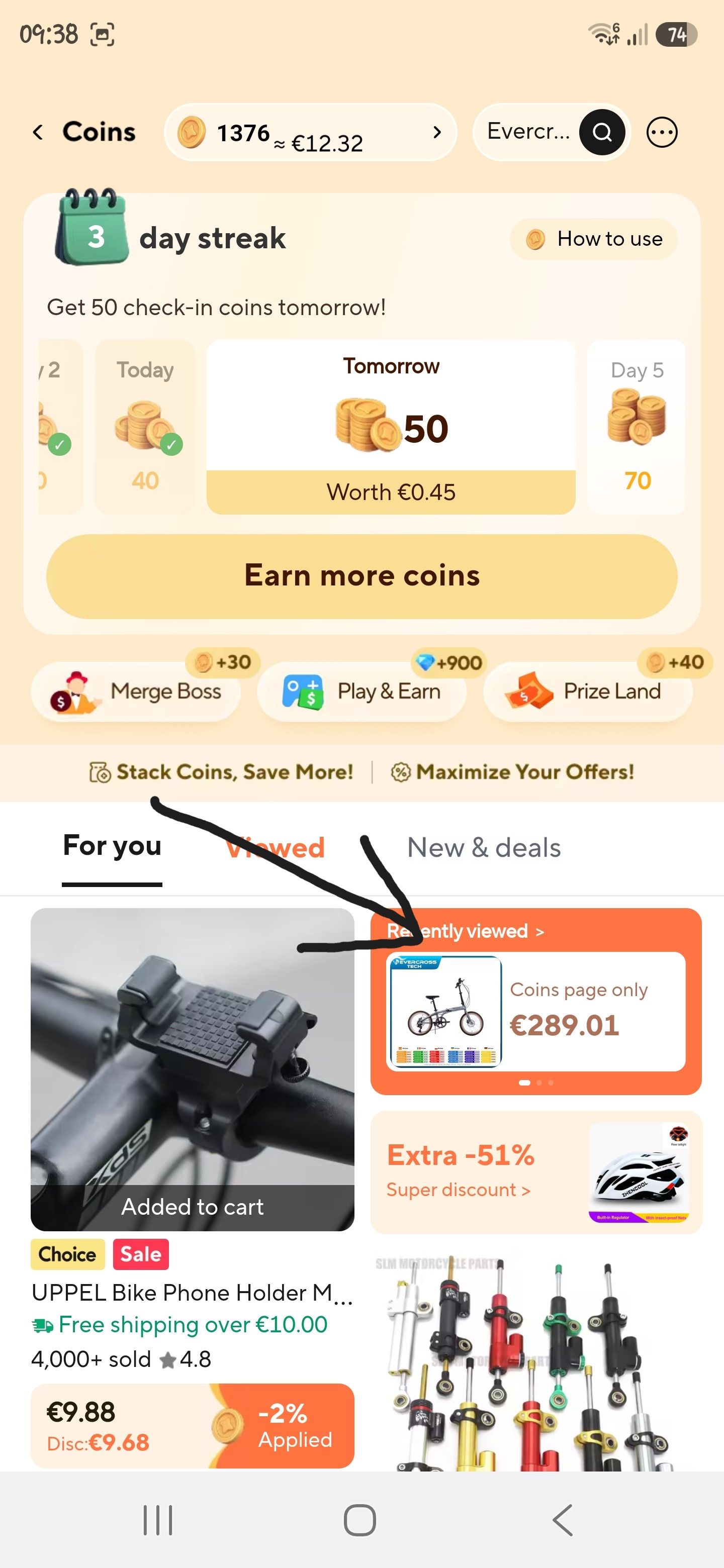Open Merge Boss game
The width and height of the screenshot is (724, 1568).
pyautogui.click(x=136, y=692)
